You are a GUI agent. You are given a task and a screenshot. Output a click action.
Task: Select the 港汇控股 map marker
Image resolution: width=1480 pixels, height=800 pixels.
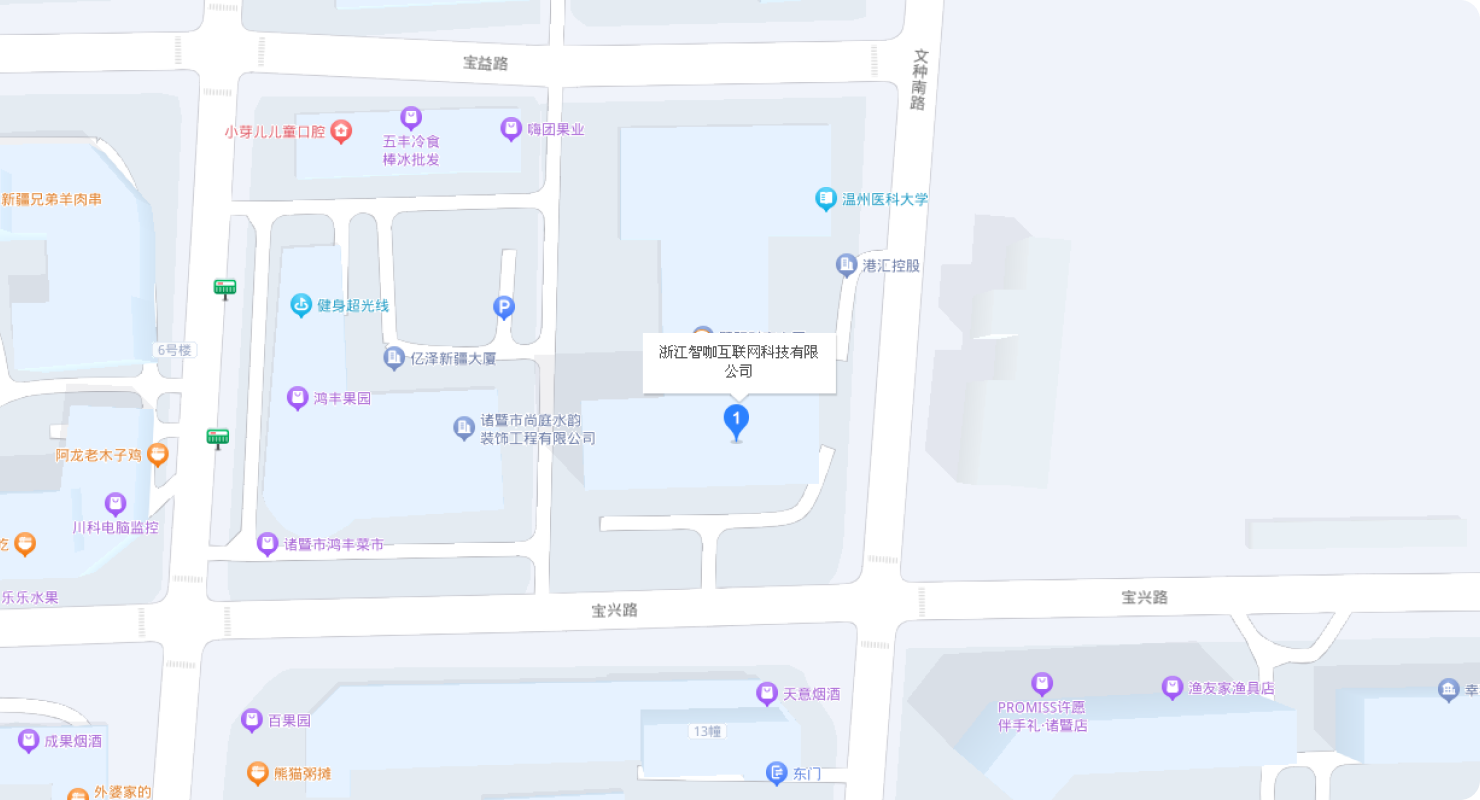click(x=847, y=265)
